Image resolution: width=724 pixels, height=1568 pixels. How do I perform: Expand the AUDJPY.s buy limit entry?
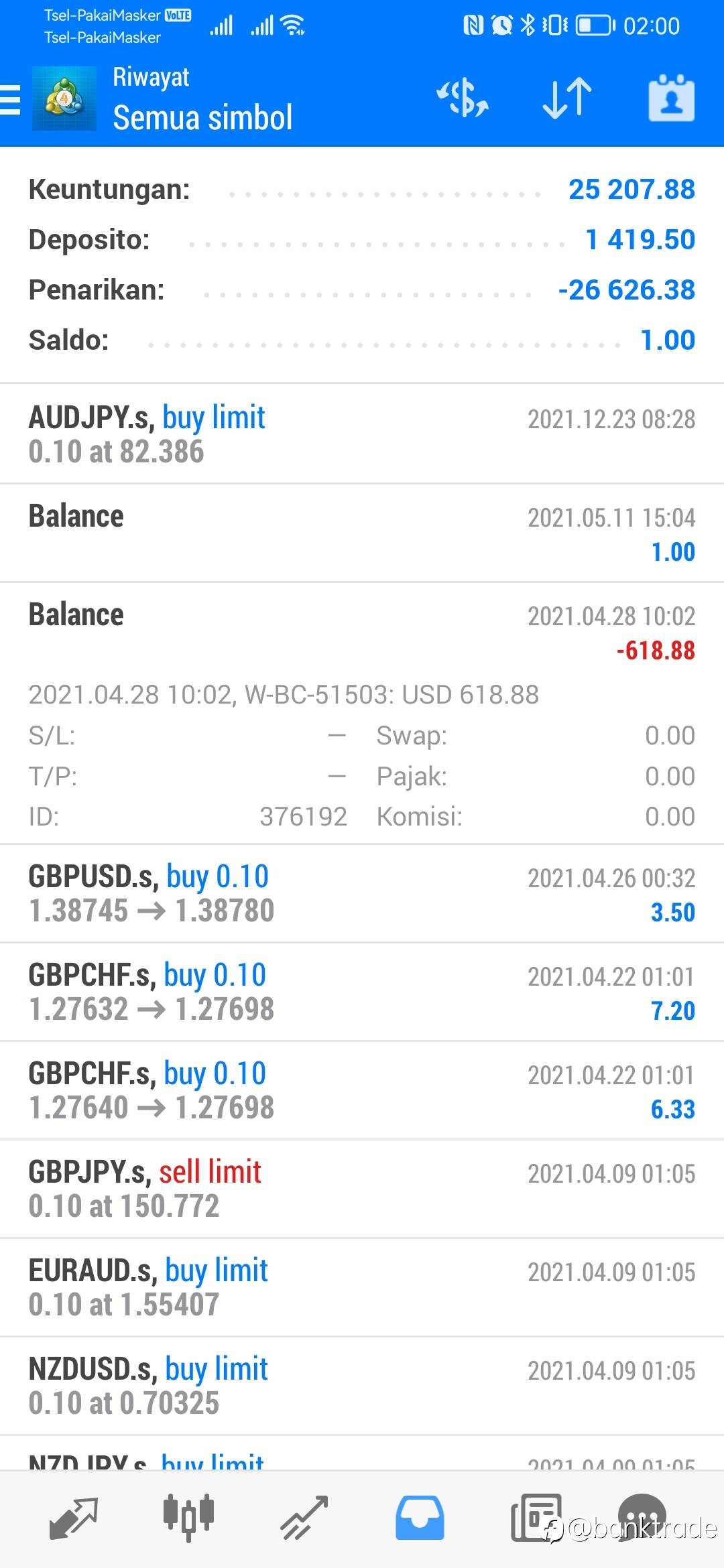[362, 434]
